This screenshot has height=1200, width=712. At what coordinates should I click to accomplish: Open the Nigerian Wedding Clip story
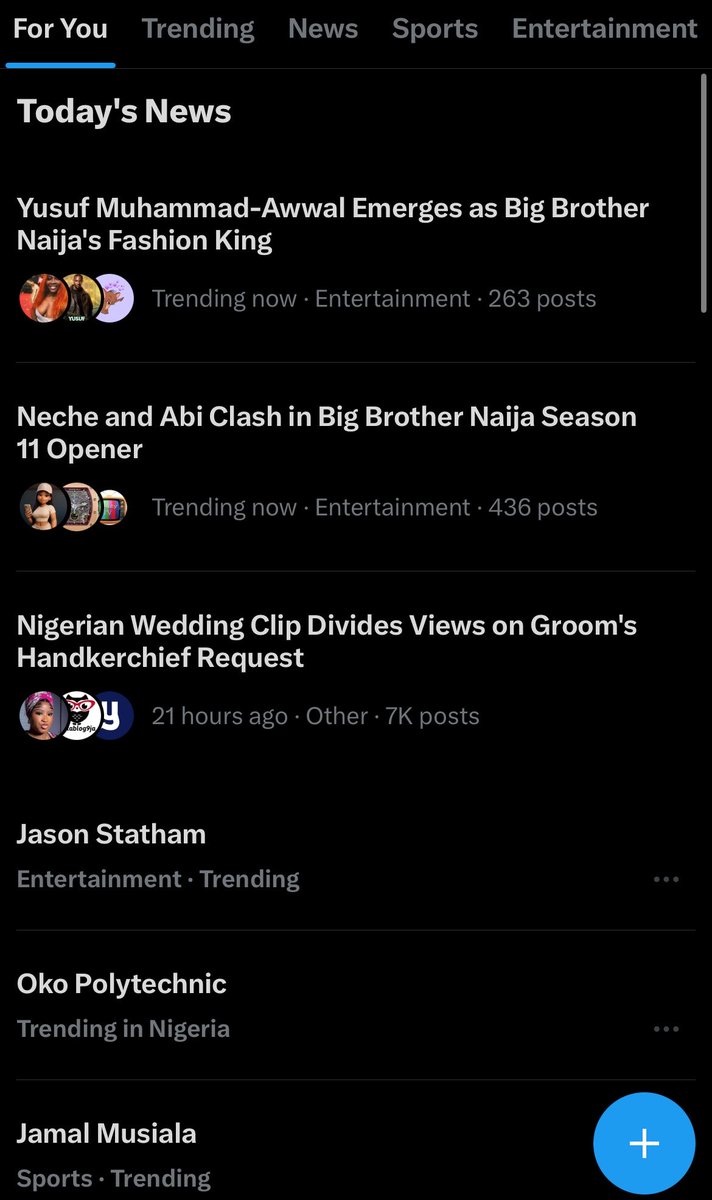(x=356, y=676)
